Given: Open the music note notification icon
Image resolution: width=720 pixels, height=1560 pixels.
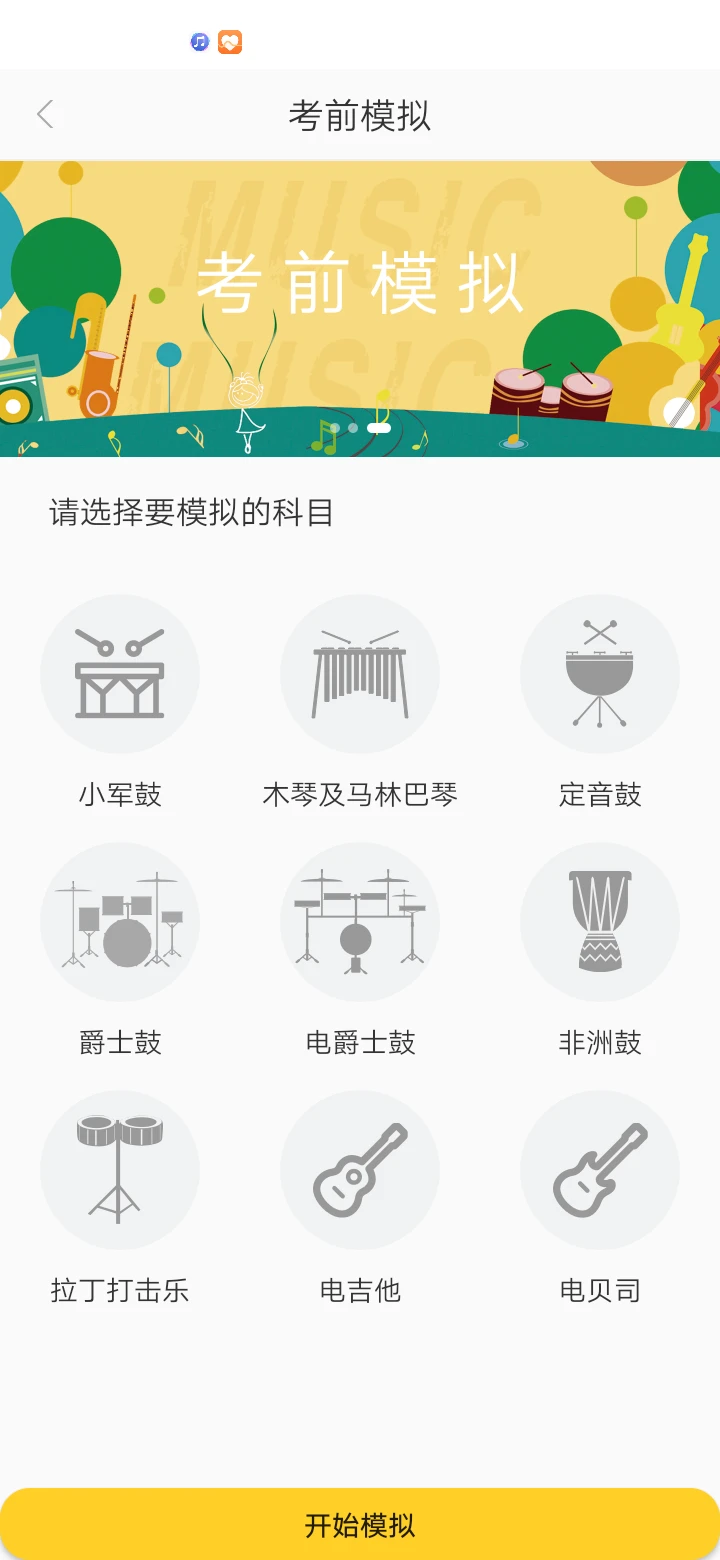Looking at the screenshot, I should point(199,41).
